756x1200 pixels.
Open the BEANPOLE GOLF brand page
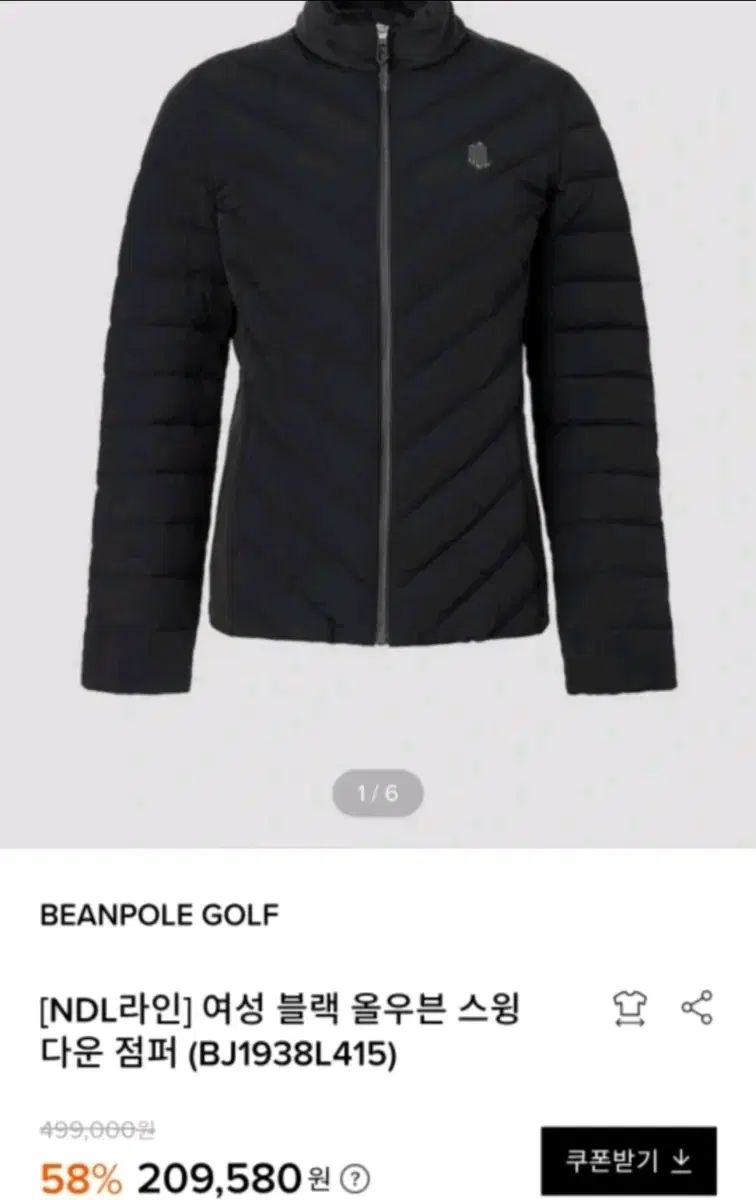159,914
